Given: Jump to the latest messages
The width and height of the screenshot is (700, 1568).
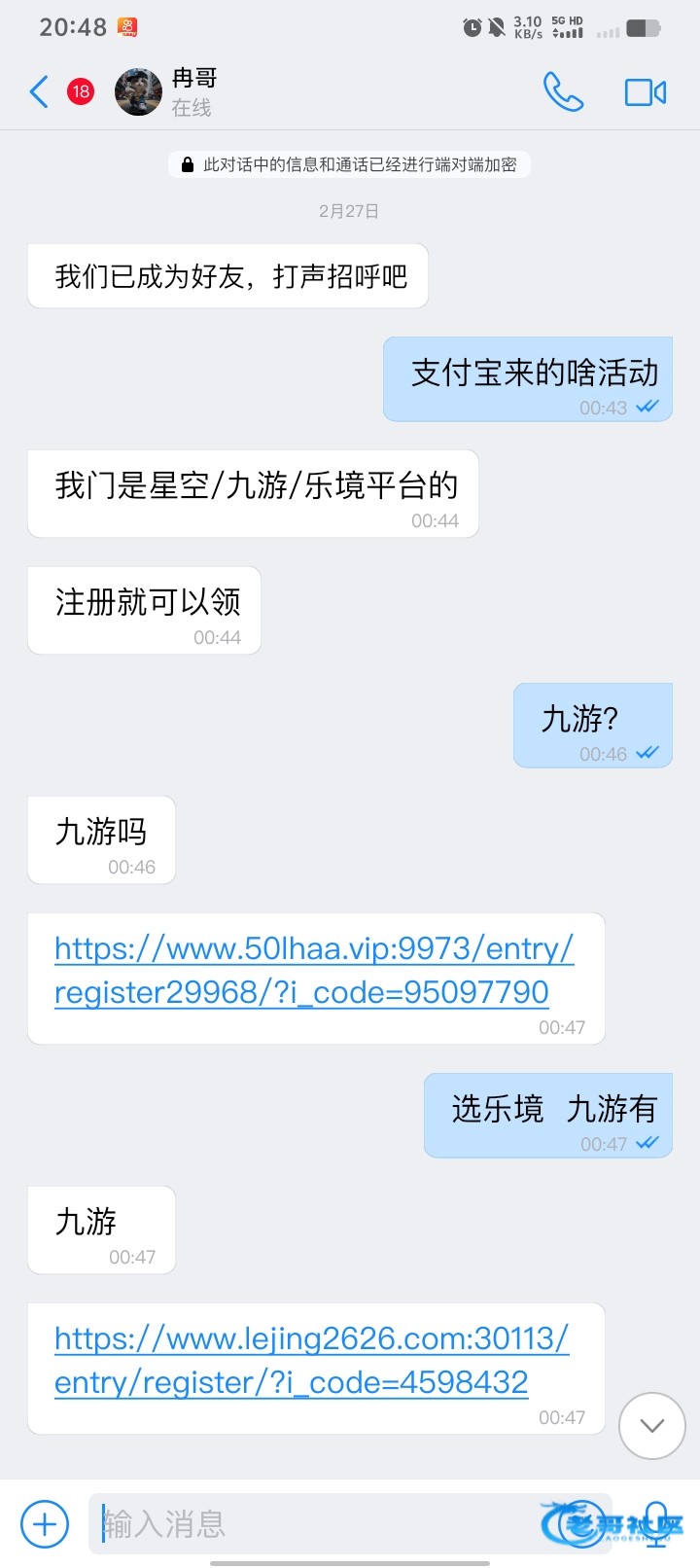Looking at the screenshot, I should tap(651, 1425).
